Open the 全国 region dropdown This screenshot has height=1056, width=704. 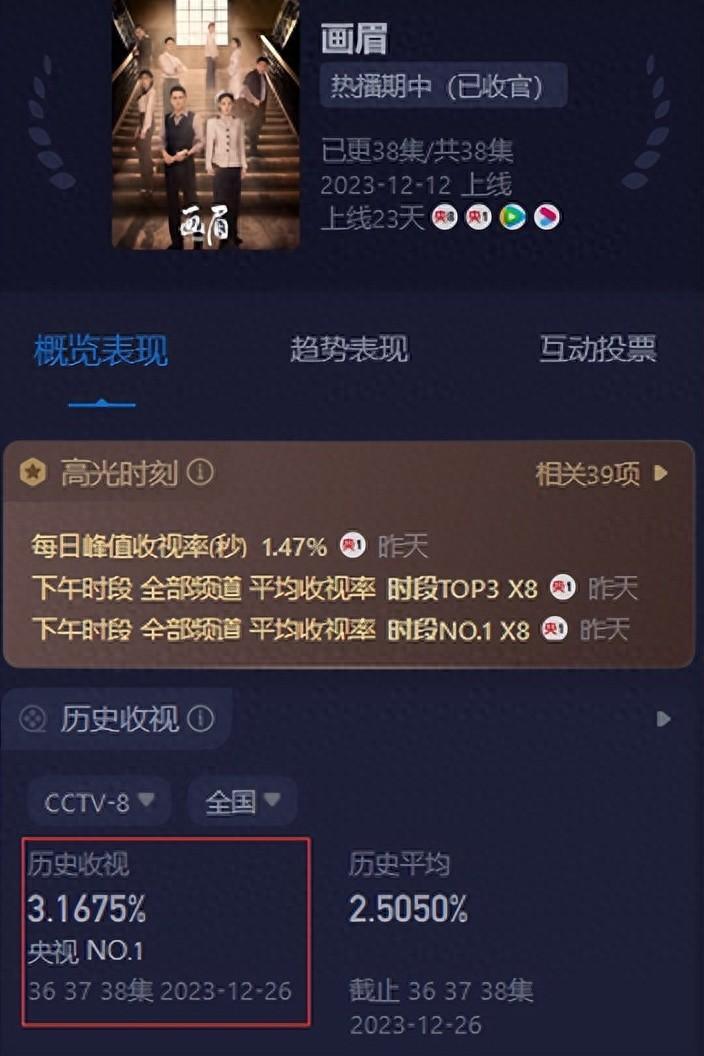click(242, 801)
